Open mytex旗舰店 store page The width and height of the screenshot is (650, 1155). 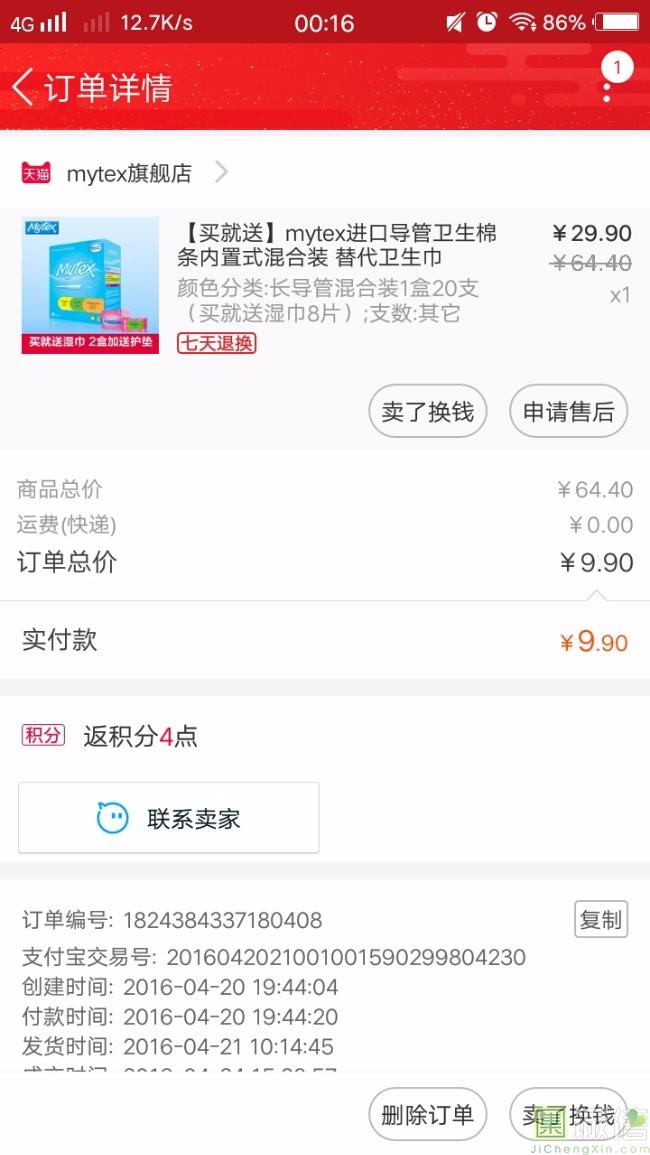click(x=128, y=173)
